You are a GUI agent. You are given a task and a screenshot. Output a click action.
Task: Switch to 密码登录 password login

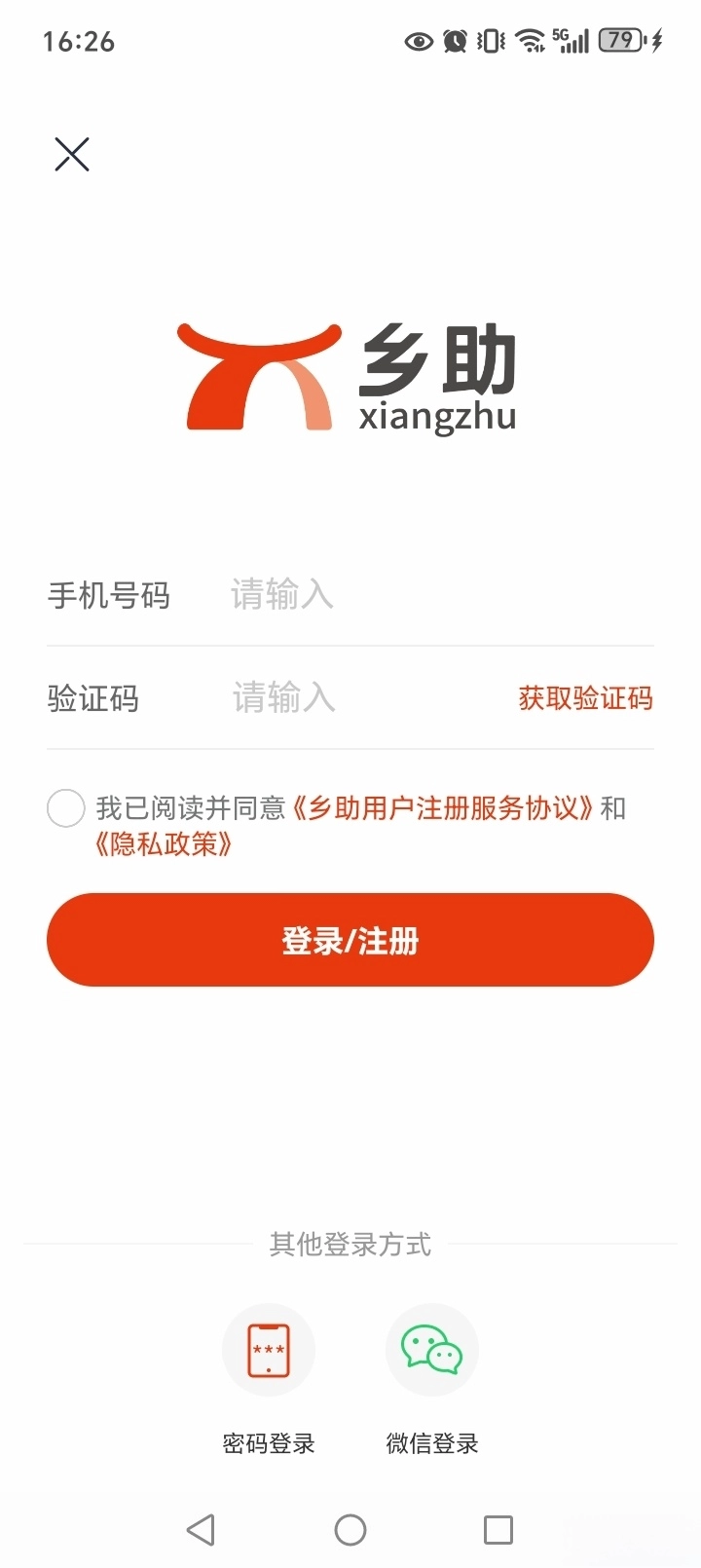point(269,1351)
